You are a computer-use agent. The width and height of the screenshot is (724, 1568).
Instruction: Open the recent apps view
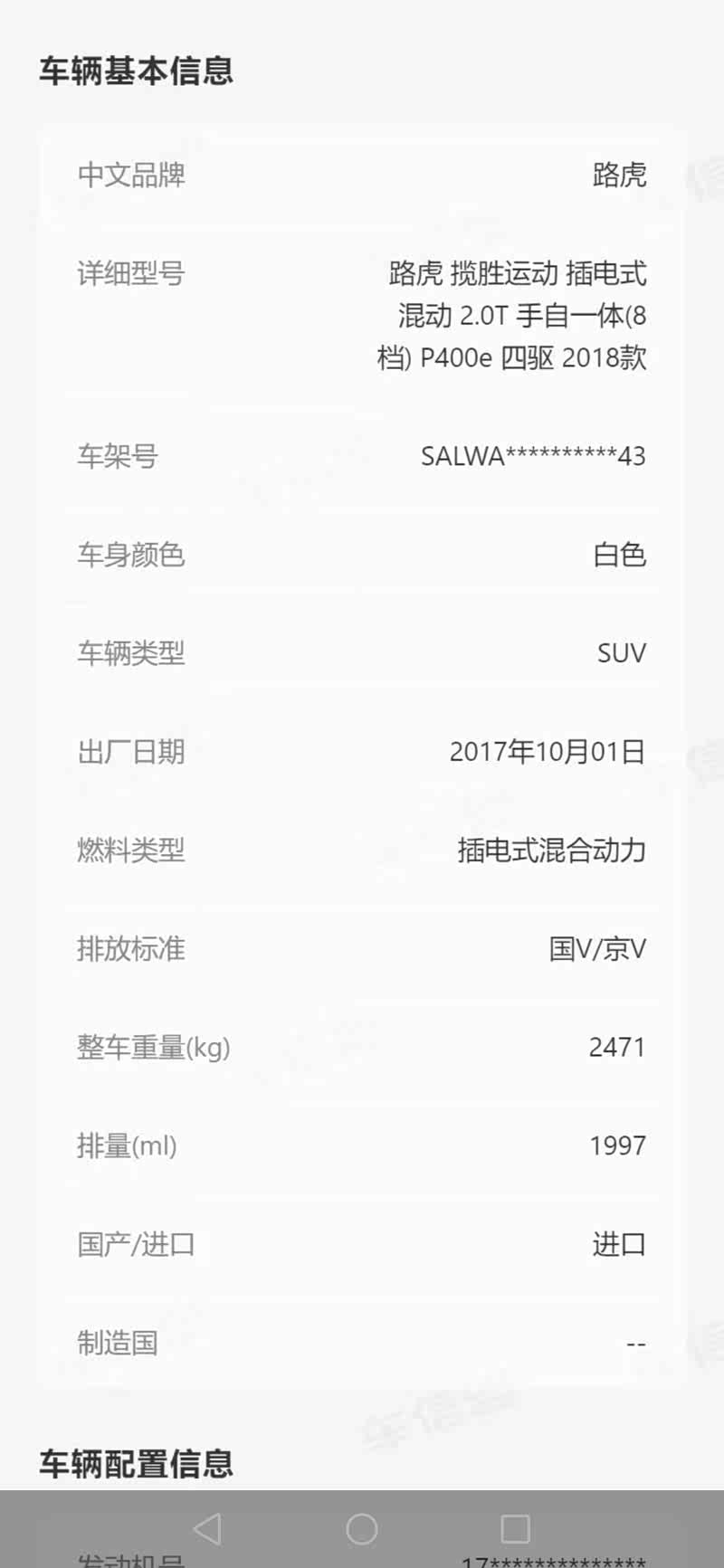(515, 1529)
